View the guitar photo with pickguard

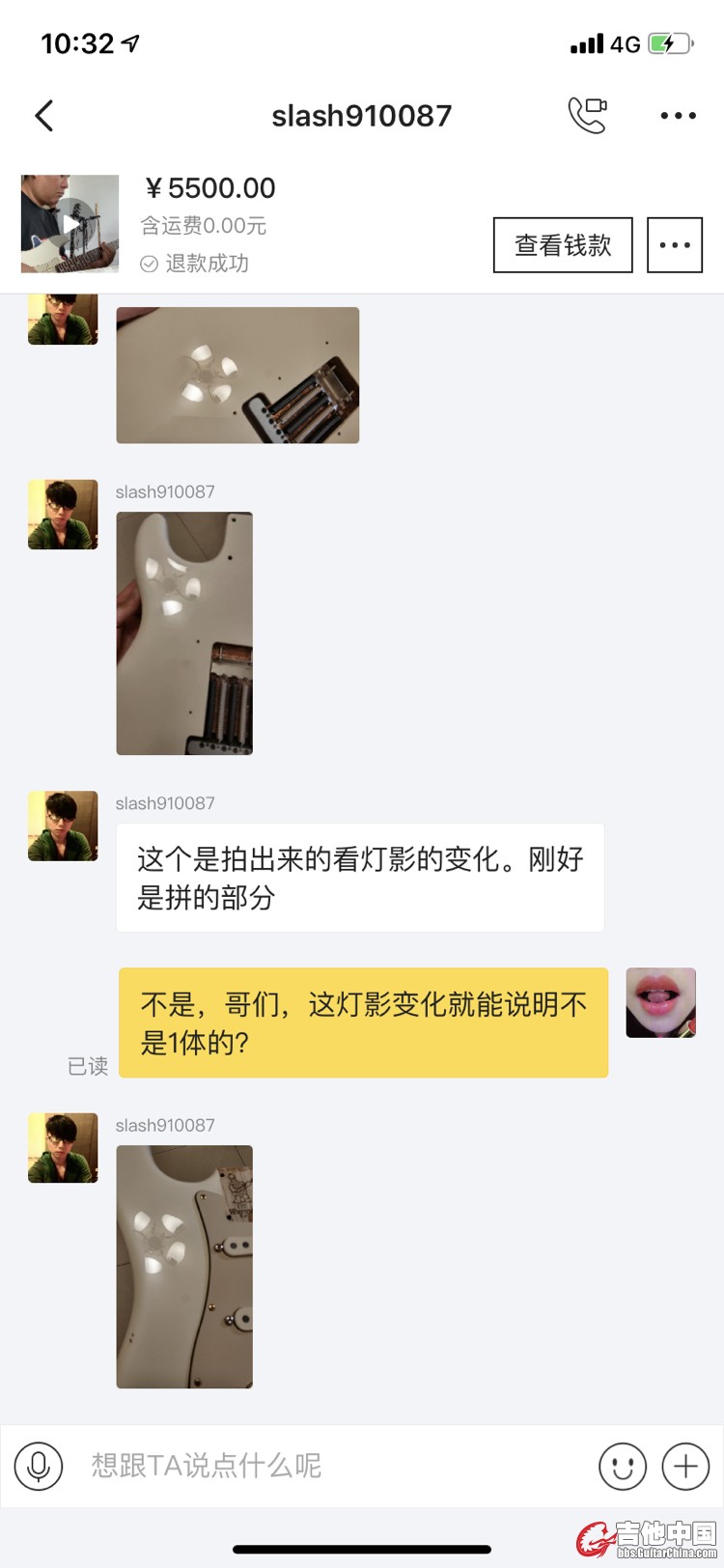pyautogui.click(x=184, y=1267)
